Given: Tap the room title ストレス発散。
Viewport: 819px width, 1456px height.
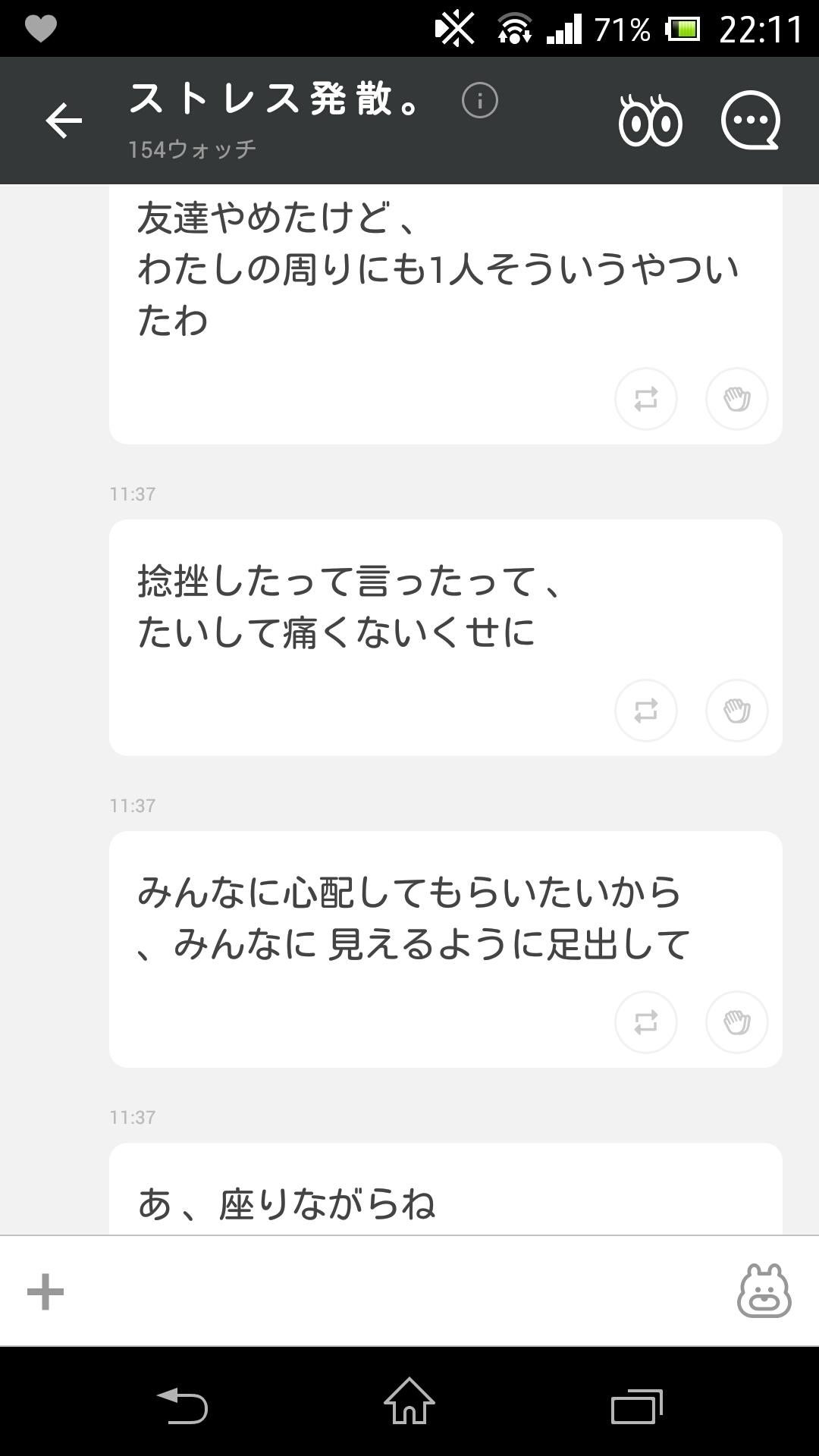Looking at the screenshot, I should [273, 99].
